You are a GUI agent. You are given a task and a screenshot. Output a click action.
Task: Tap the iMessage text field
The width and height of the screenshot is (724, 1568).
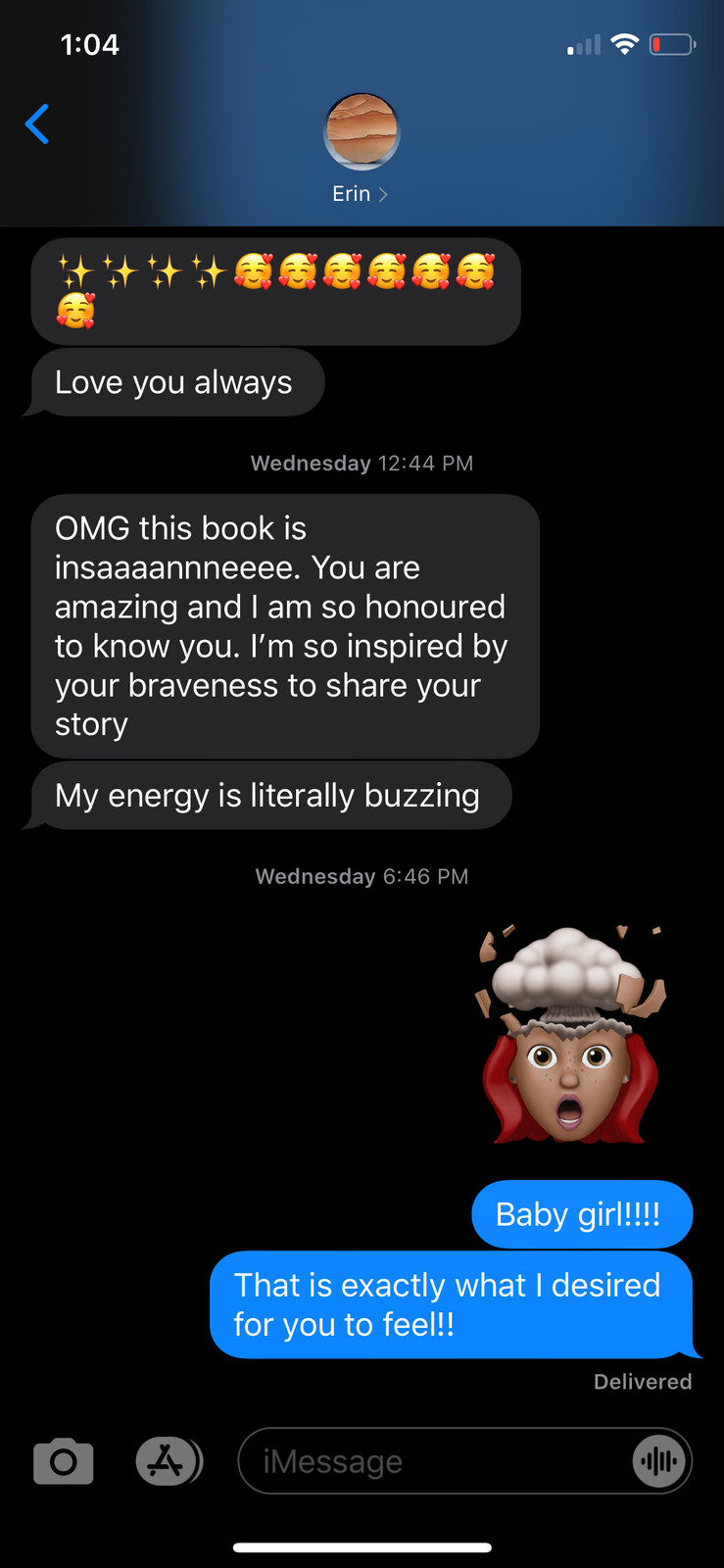[431, 1462]
